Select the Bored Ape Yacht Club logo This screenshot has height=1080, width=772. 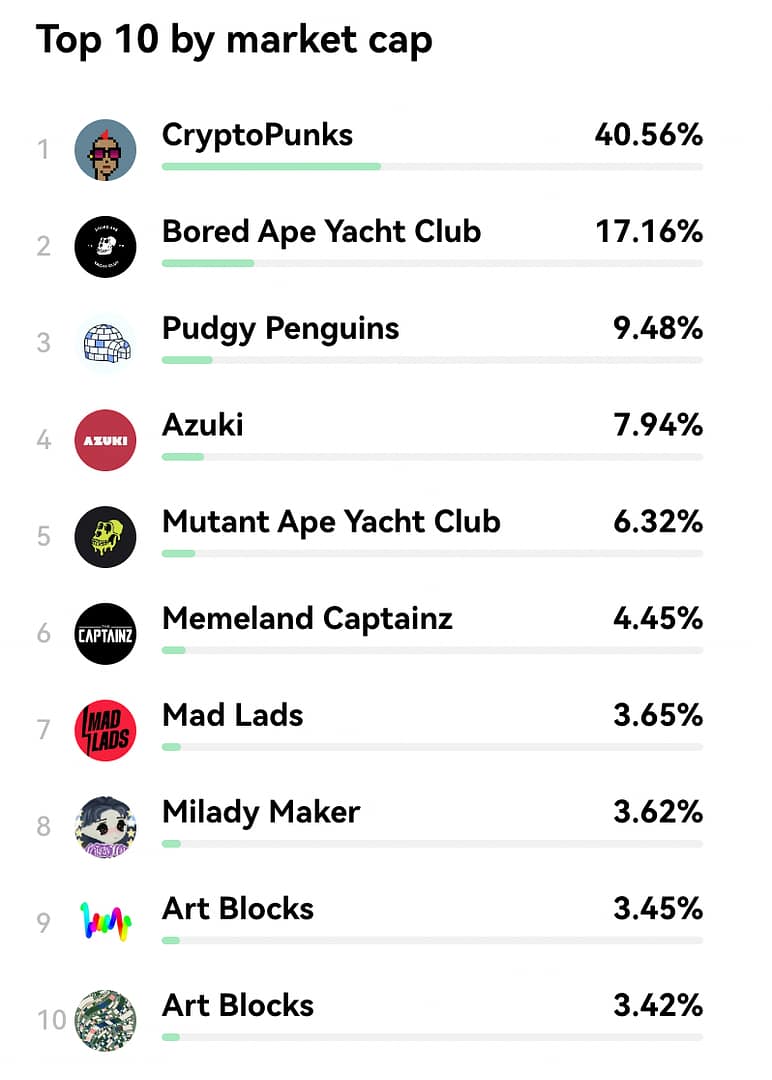tap(105, 246)
